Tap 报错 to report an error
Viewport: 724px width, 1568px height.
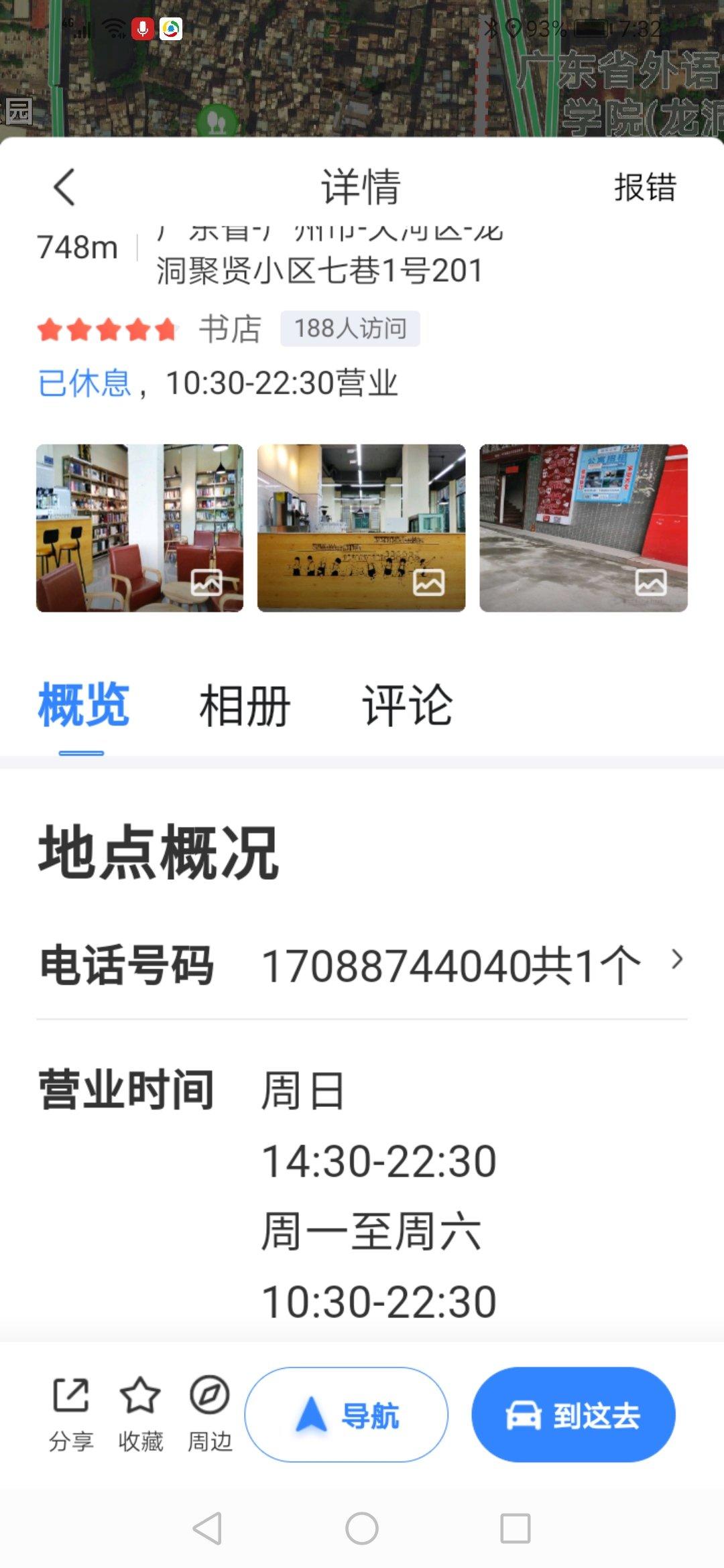[x=645, y=187]
